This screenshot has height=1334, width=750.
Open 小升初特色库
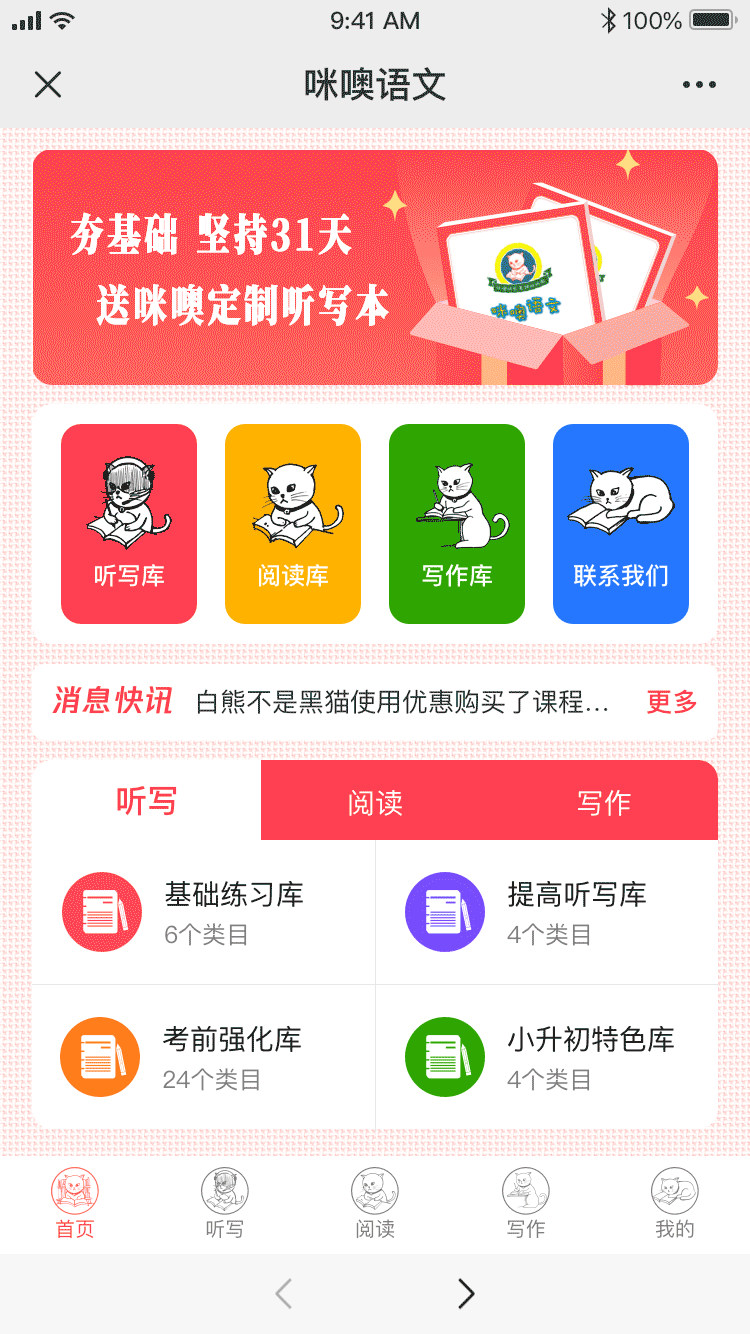[x=547, y=1057]
